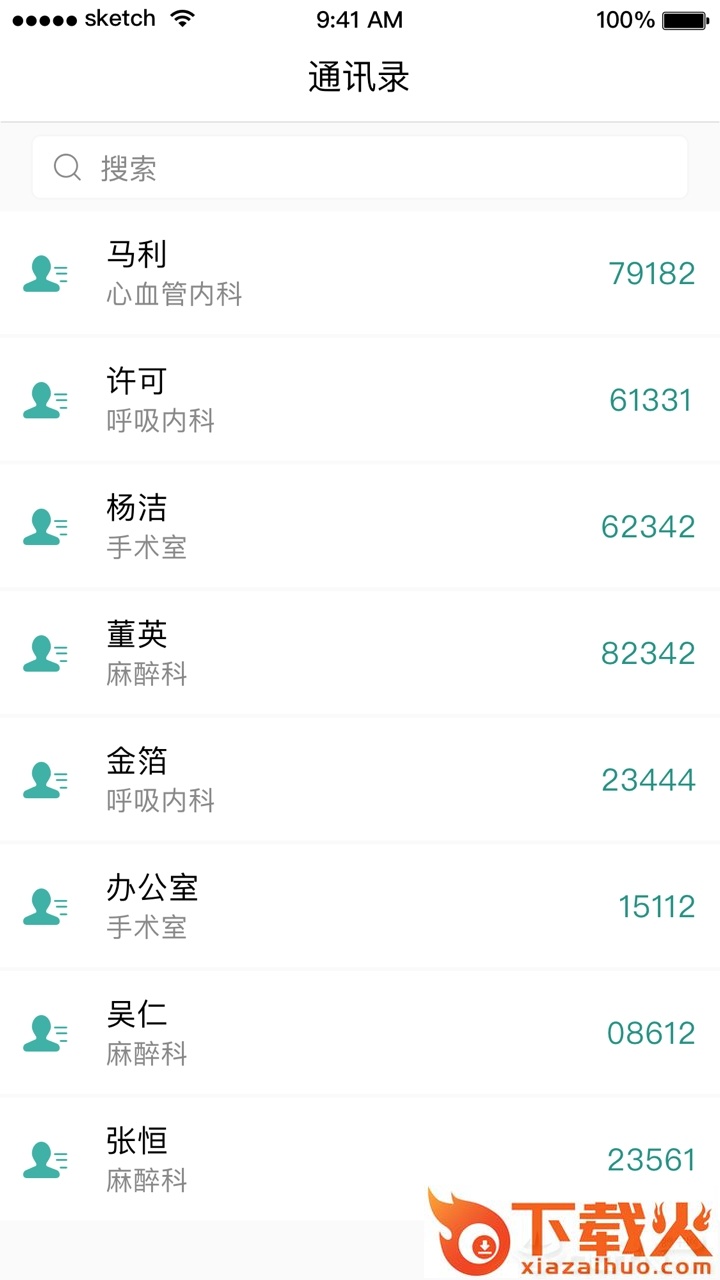
Task: View contact details for 杨洁
Action: (360, 526)
